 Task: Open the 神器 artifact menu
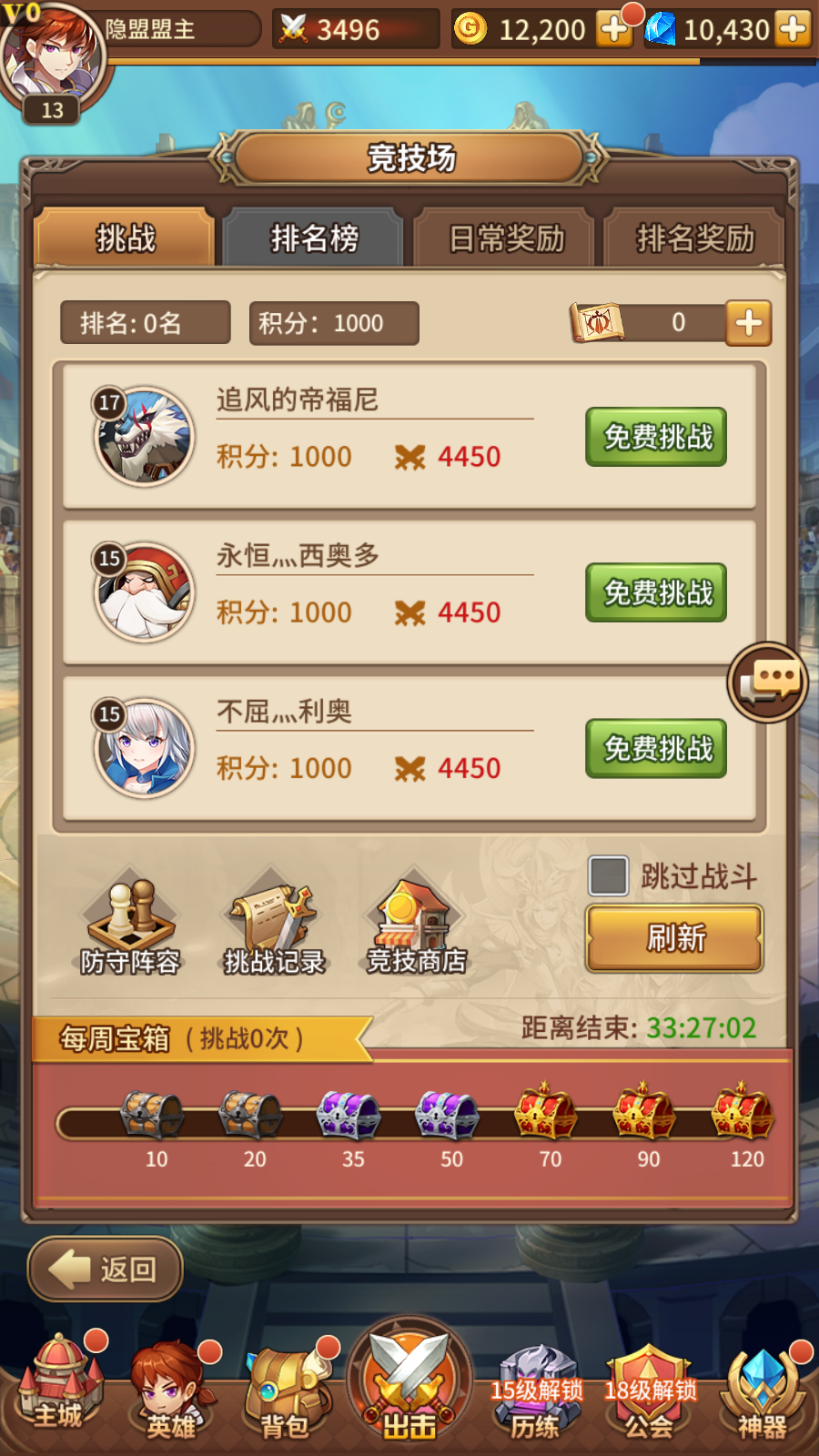(763, 1390)
